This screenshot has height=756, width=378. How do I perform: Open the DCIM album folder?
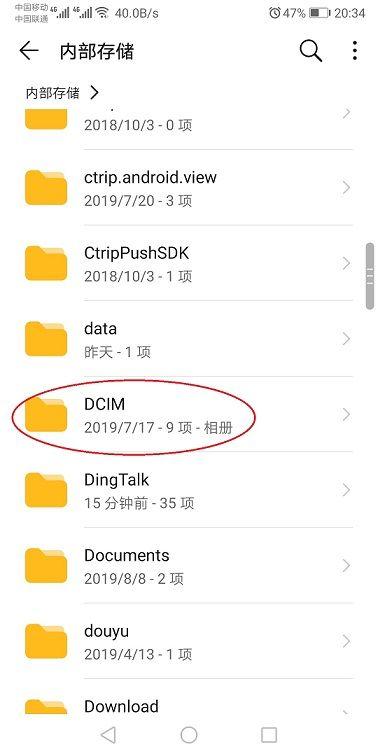[189, 415]
